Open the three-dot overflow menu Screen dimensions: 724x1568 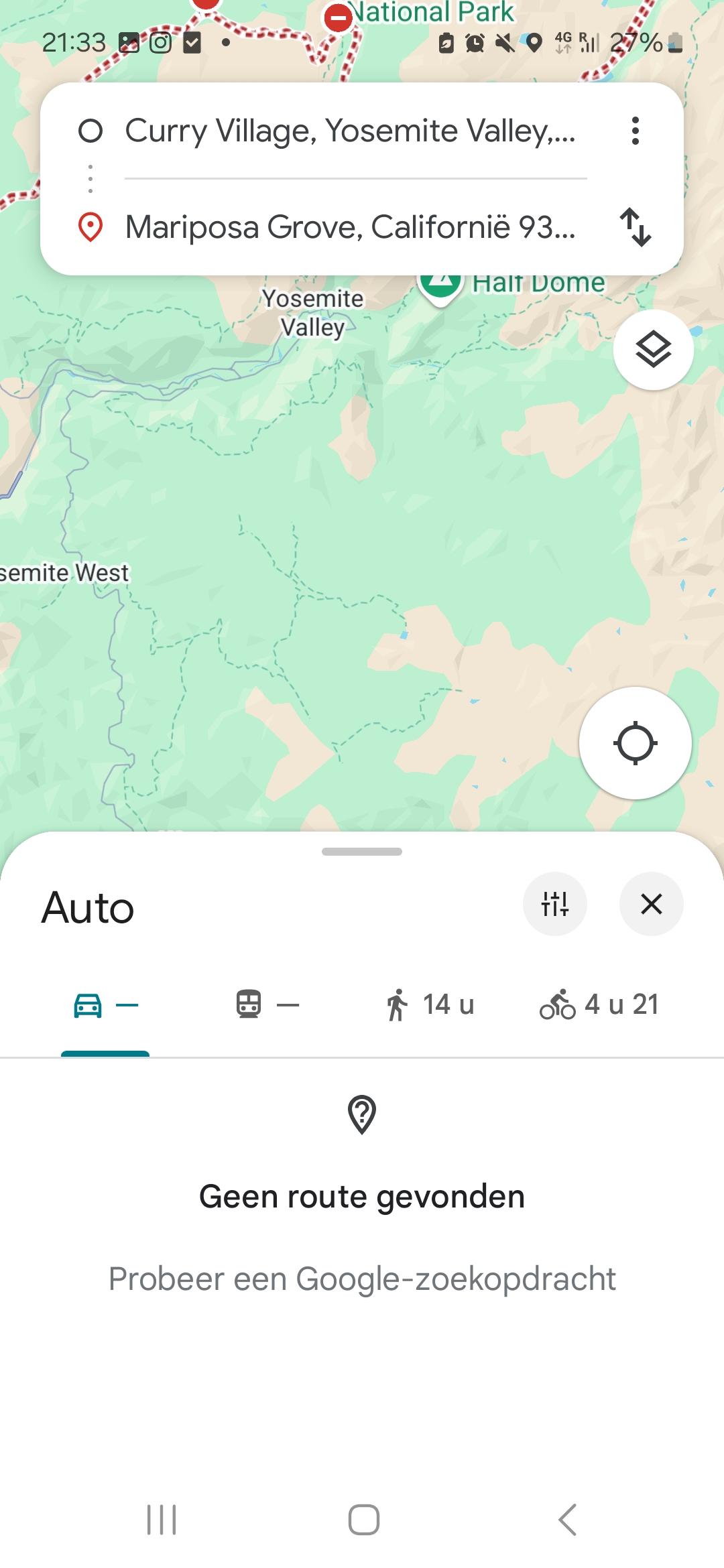coord(636,131)
